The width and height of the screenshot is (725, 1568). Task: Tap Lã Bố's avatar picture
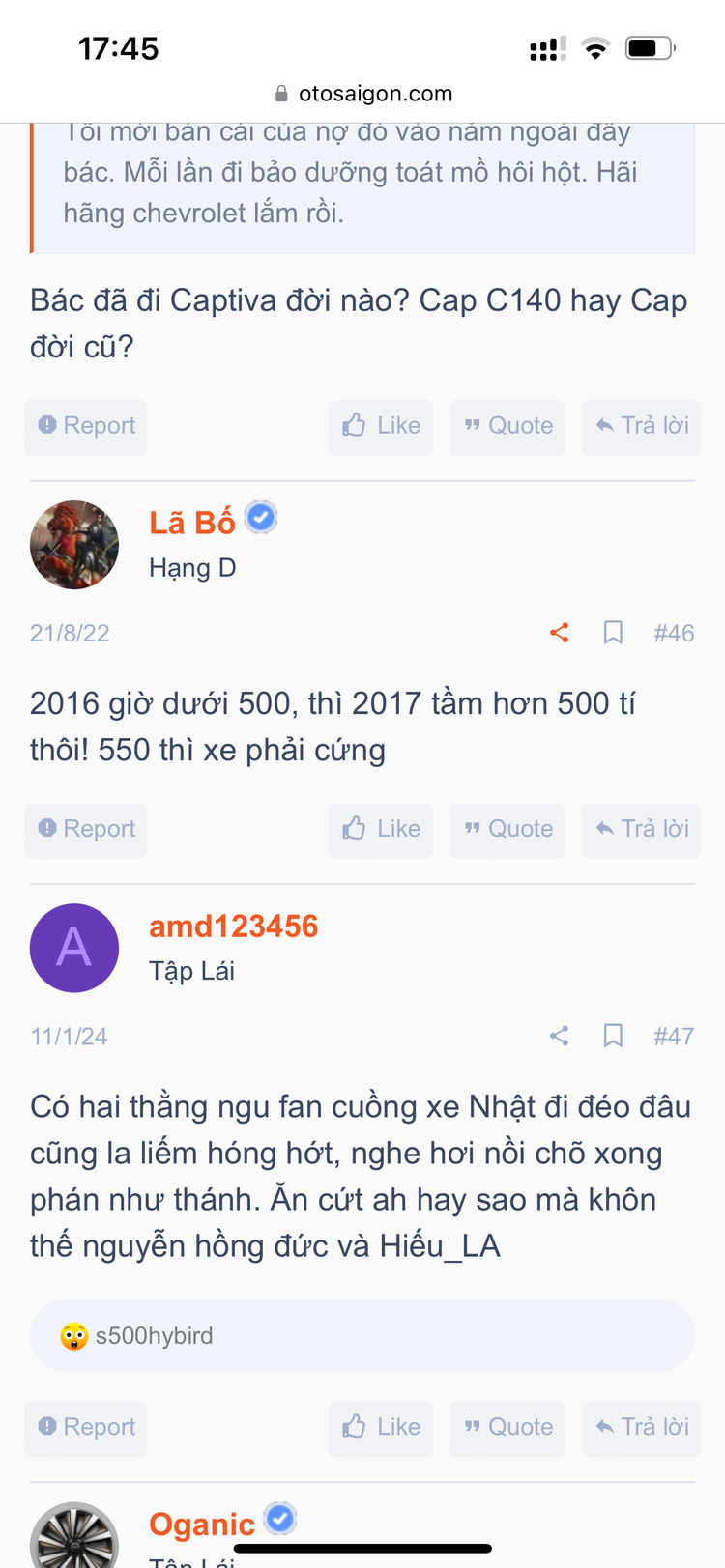pyautogui.click(x=74, y=545)
